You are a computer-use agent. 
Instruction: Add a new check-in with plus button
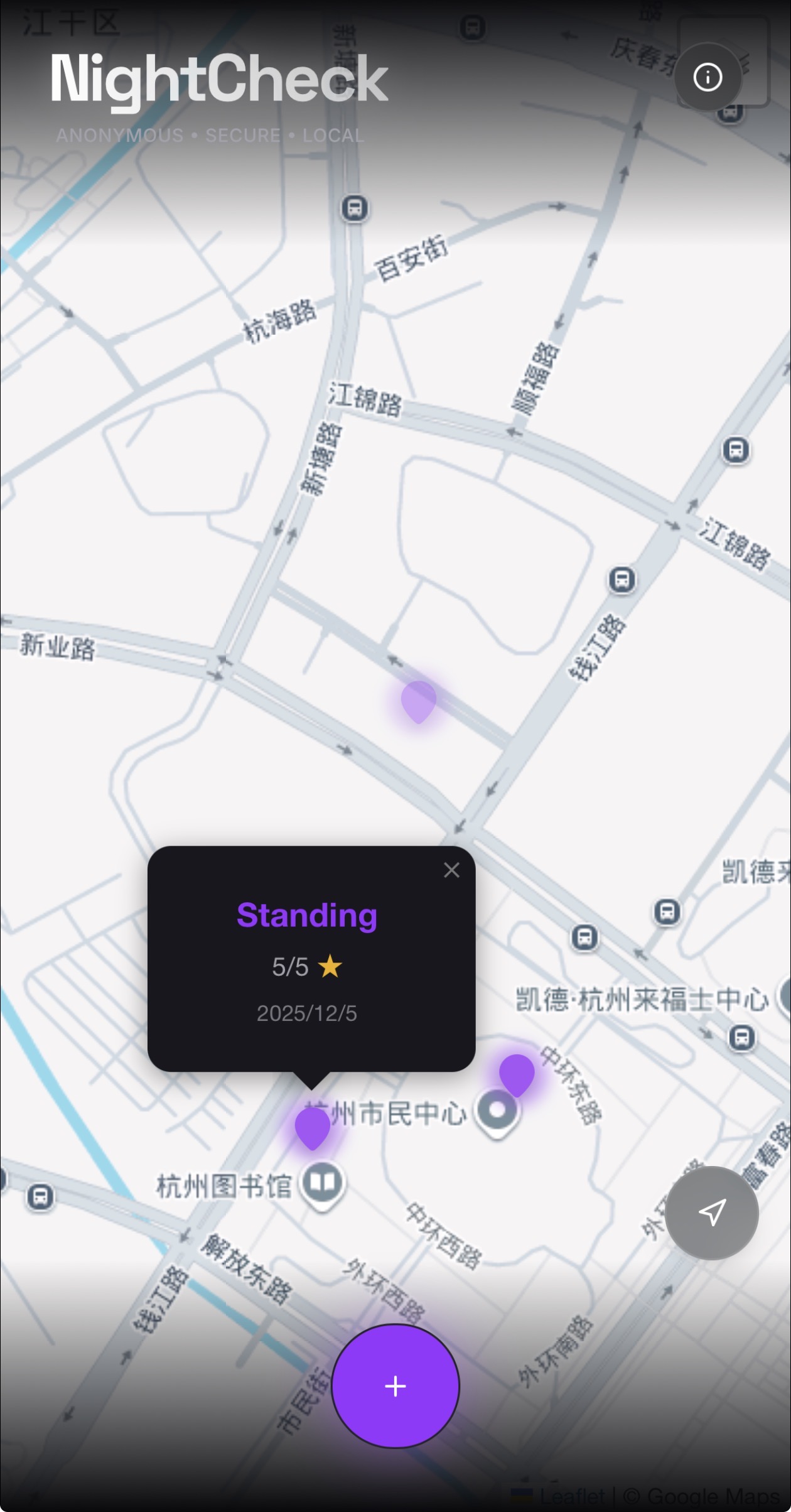click(x=395, y=1386)
